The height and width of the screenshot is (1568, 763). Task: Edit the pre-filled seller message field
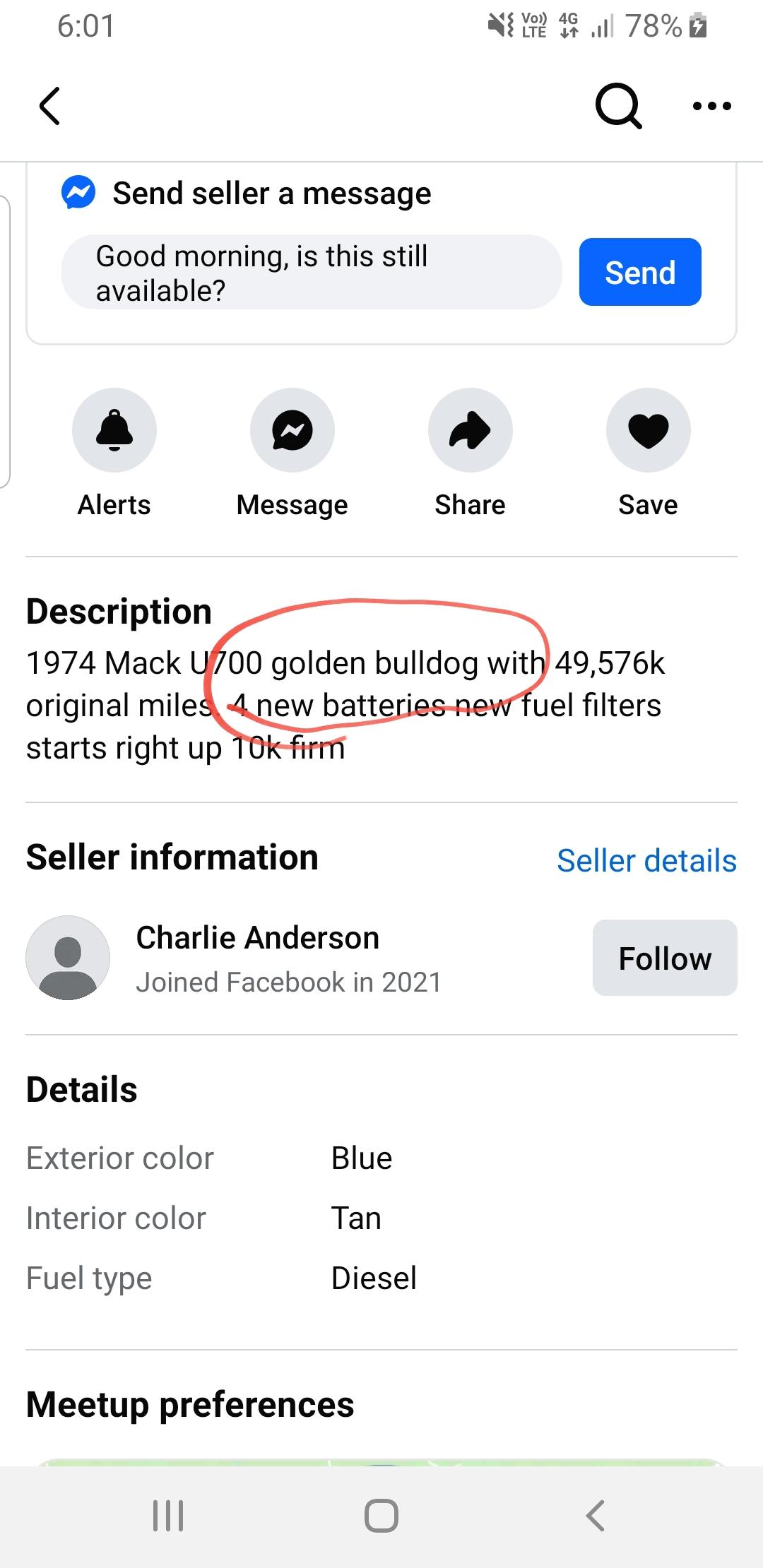coord(311,273)
